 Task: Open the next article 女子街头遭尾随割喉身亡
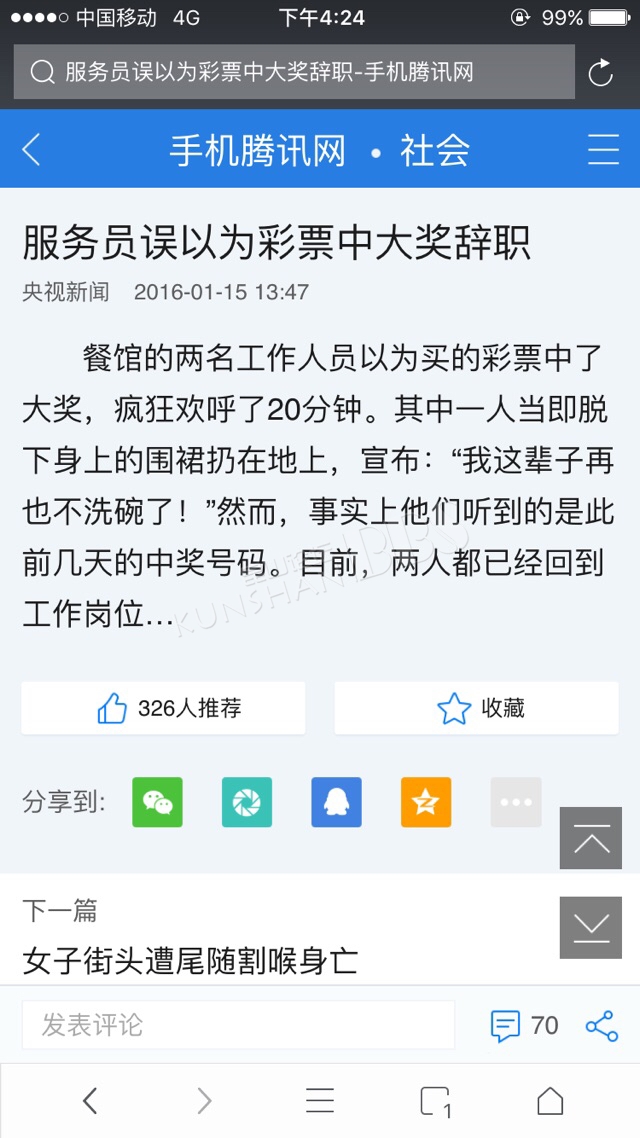click(190, 960)
